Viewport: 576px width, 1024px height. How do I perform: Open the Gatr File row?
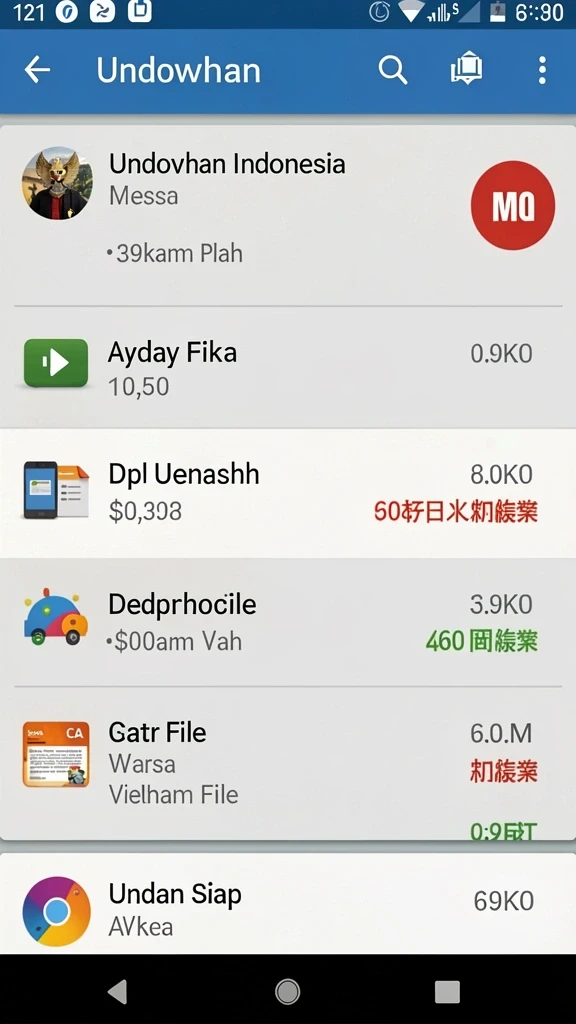[x=288, y=763]
